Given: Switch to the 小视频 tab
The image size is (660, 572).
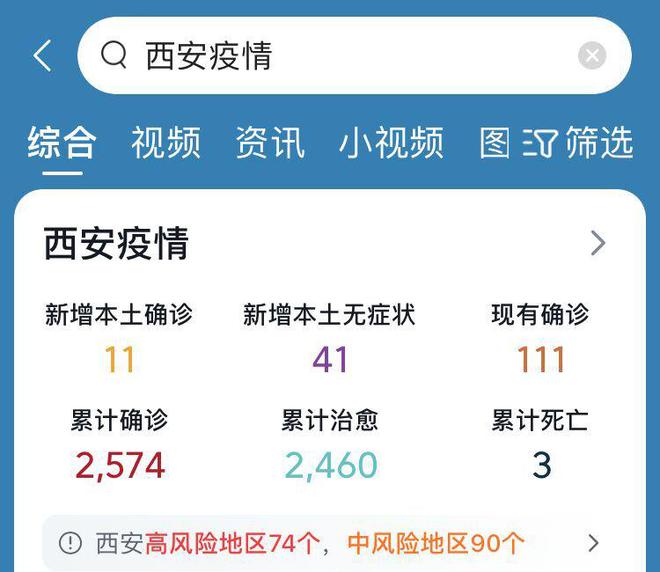Looking at the screenshot, I should 391,143.
